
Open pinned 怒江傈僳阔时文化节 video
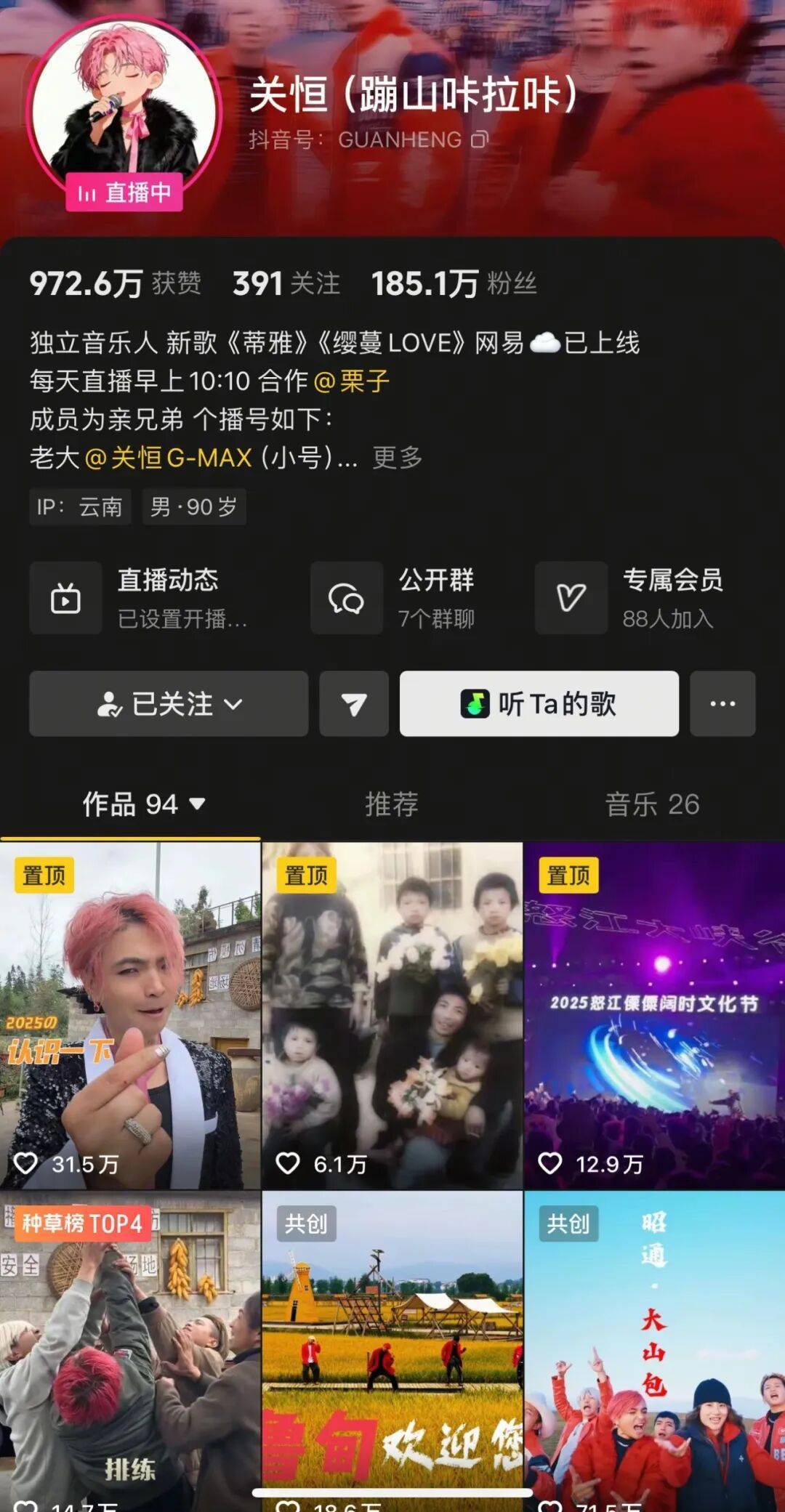(654, 1017)
